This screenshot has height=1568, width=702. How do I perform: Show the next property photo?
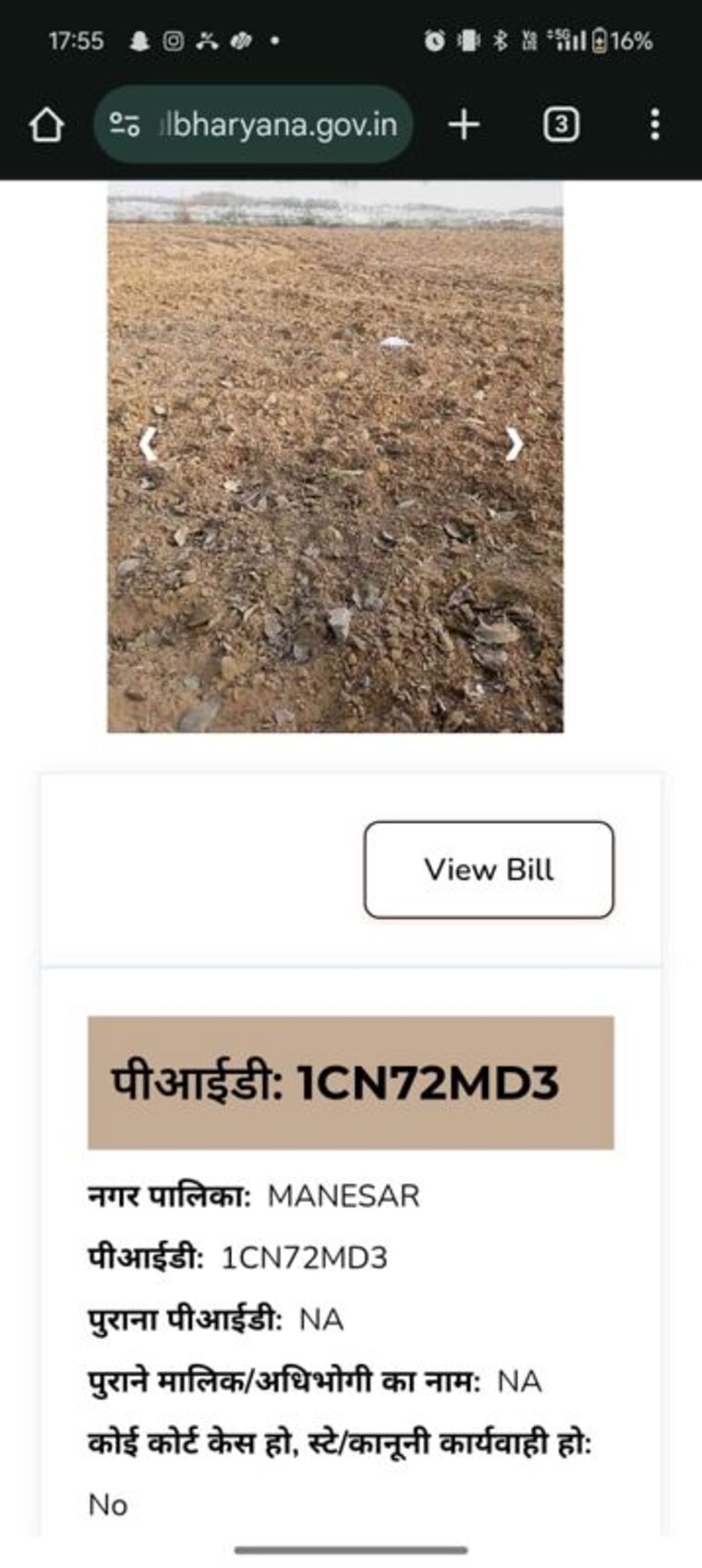(514, 445)
